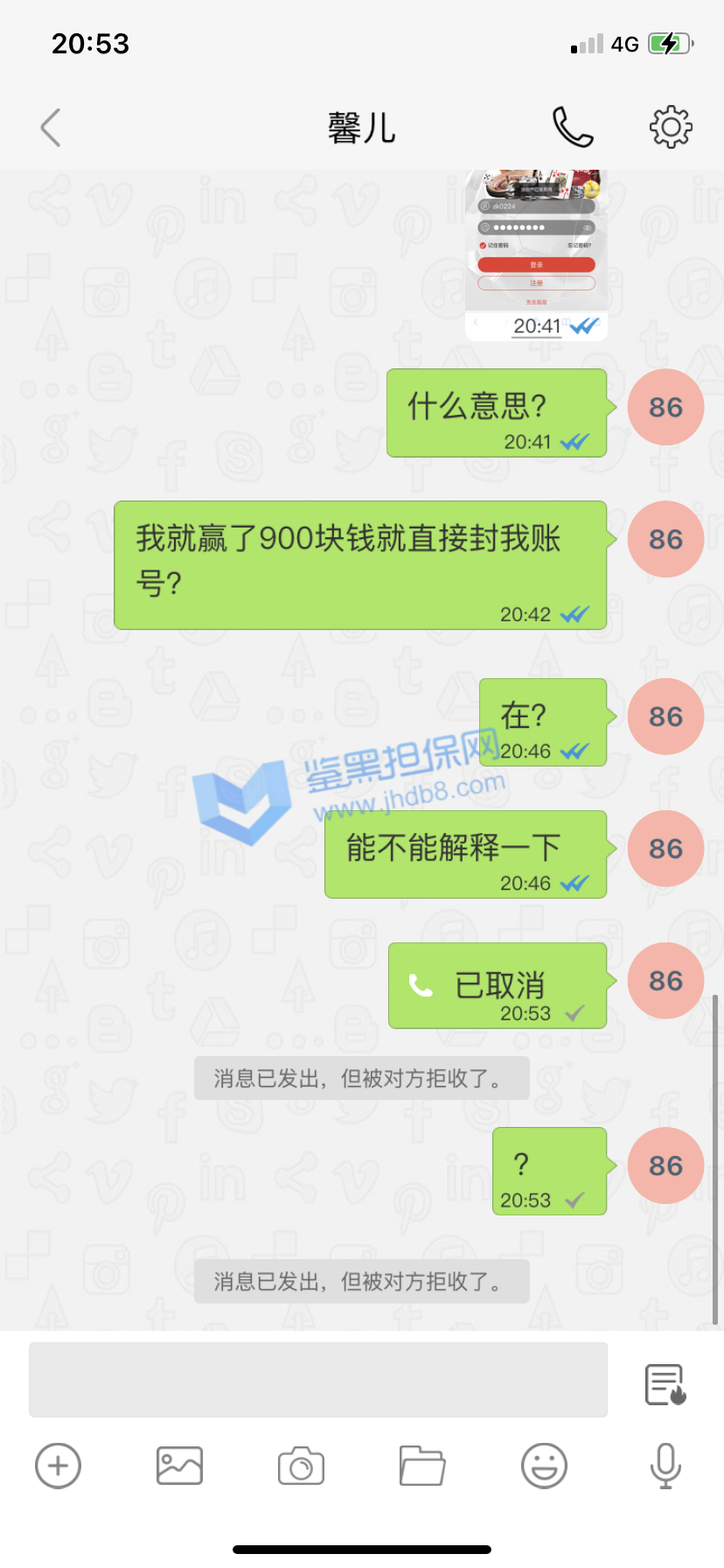Pick a photo from the gallery
The image size is (724, 1568).
click(179, 1466)
